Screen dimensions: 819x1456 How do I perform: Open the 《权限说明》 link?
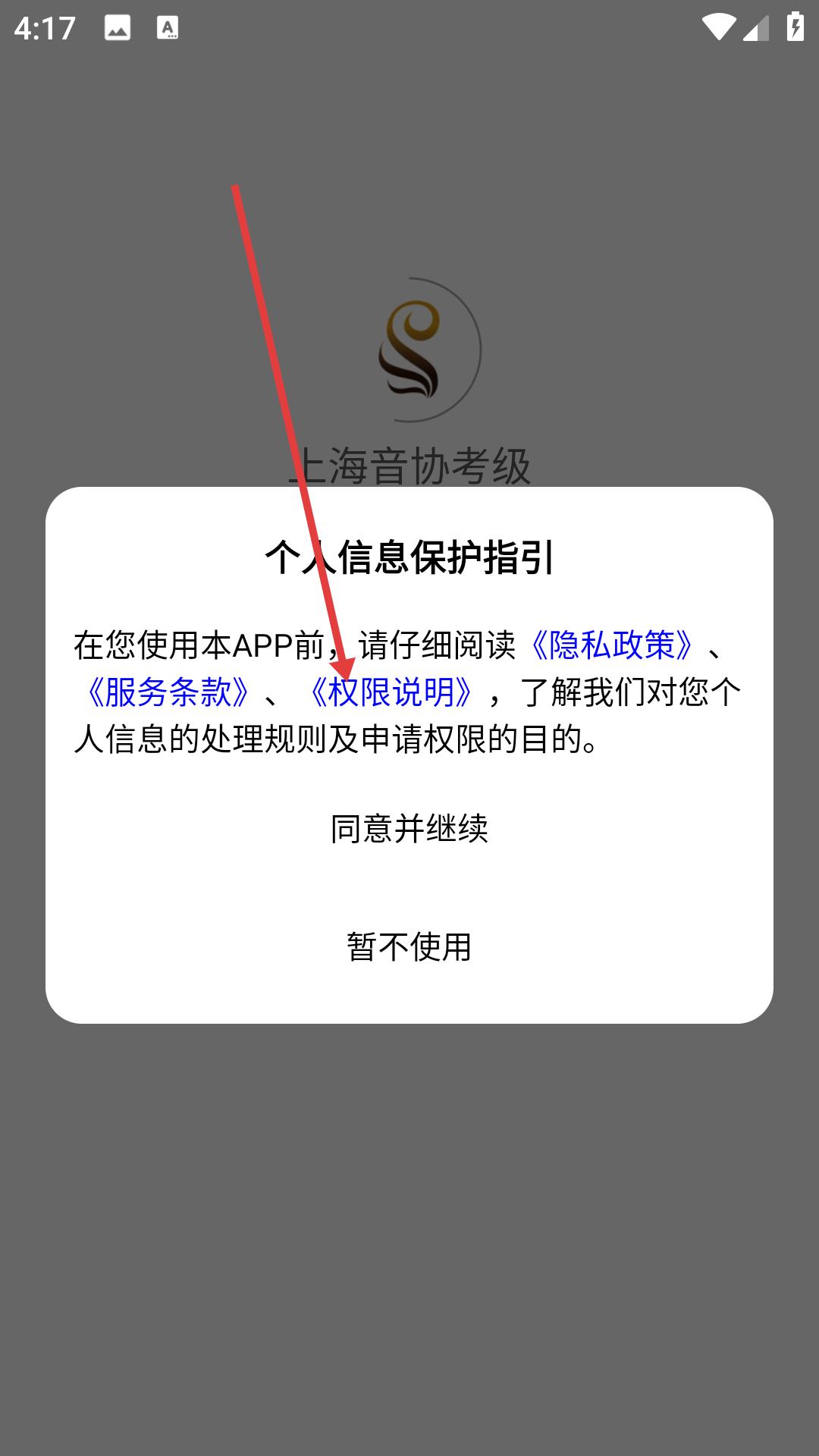391,692
